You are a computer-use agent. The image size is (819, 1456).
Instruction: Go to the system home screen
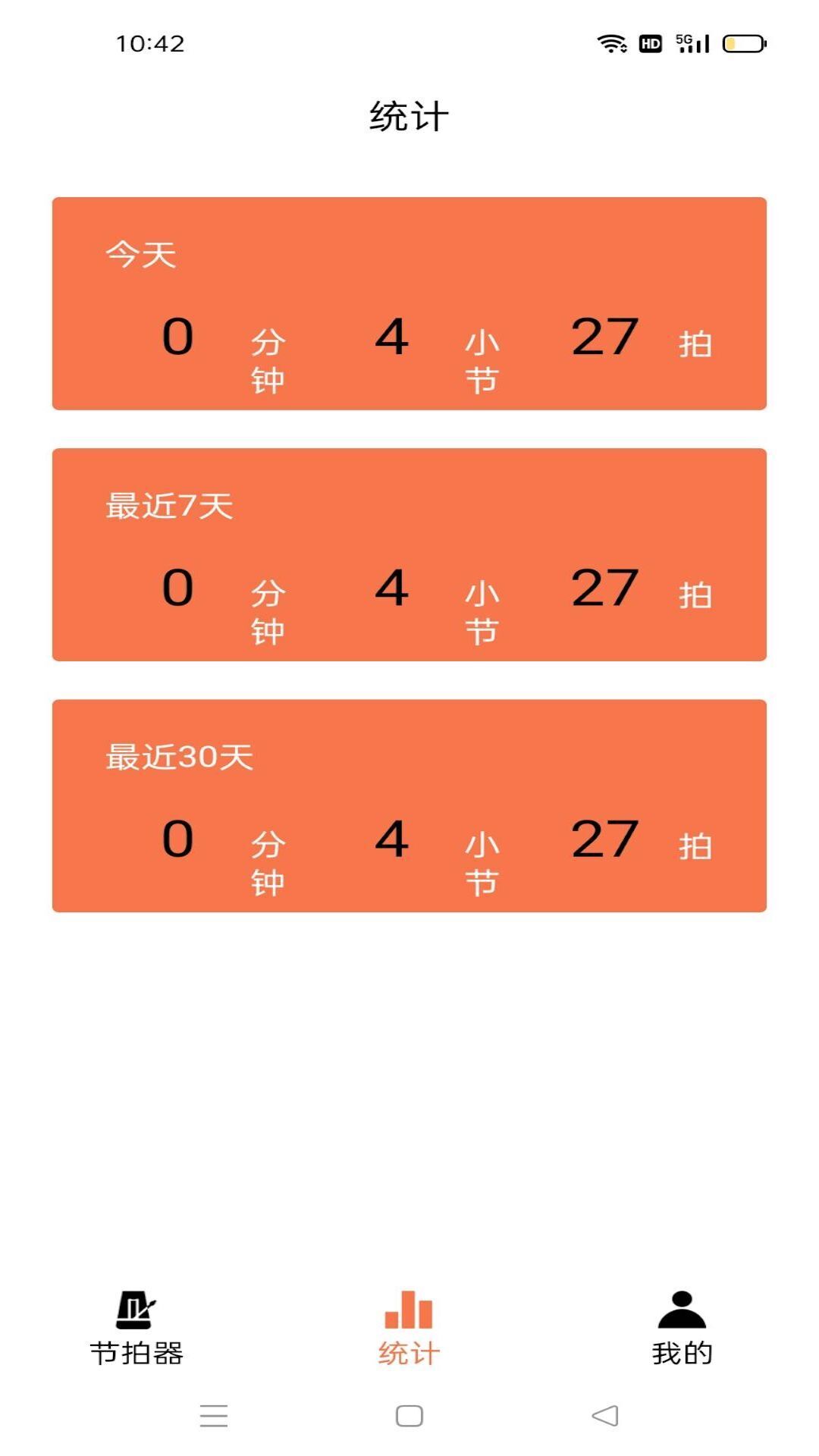(x=409, y=1415)
